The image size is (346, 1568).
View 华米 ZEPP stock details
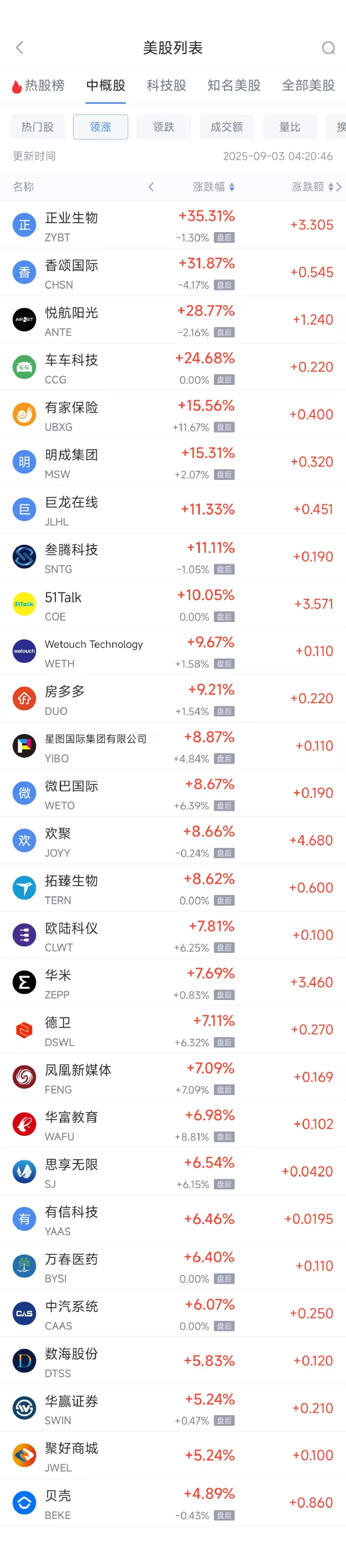(173, 982)
